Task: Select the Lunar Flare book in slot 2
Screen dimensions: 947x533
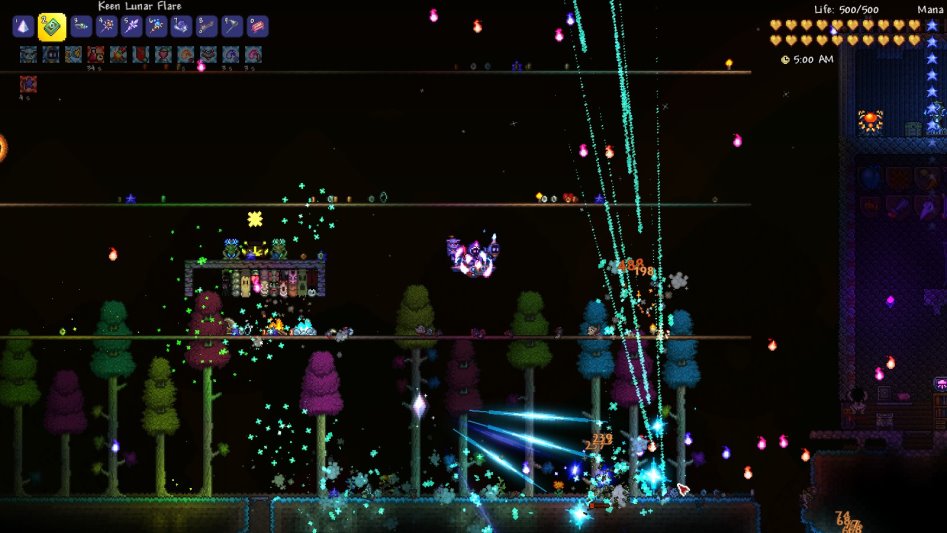Action: point(52,27)
